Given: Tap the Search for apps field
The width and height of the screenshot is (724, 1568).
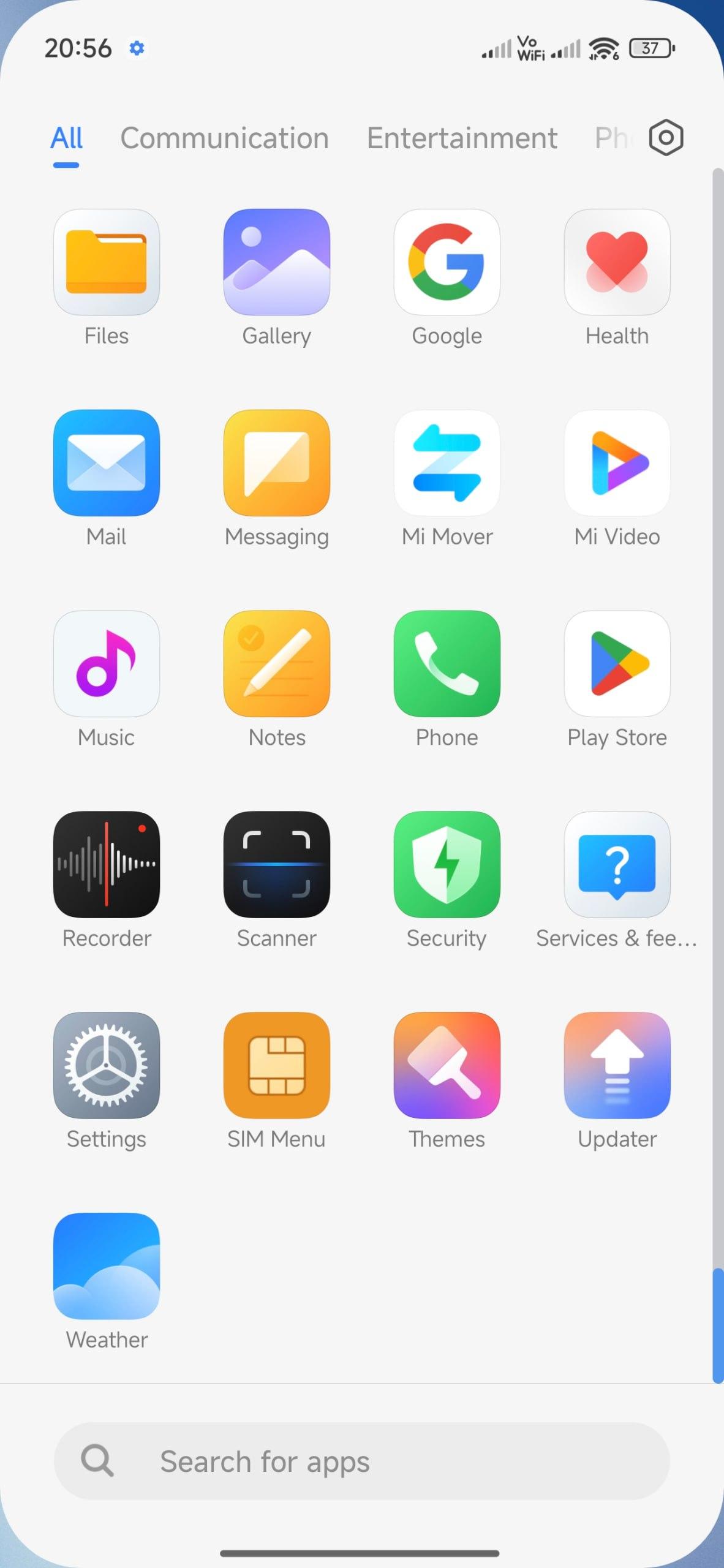Looking at the screenshot, I should (x=362, y=1461).
